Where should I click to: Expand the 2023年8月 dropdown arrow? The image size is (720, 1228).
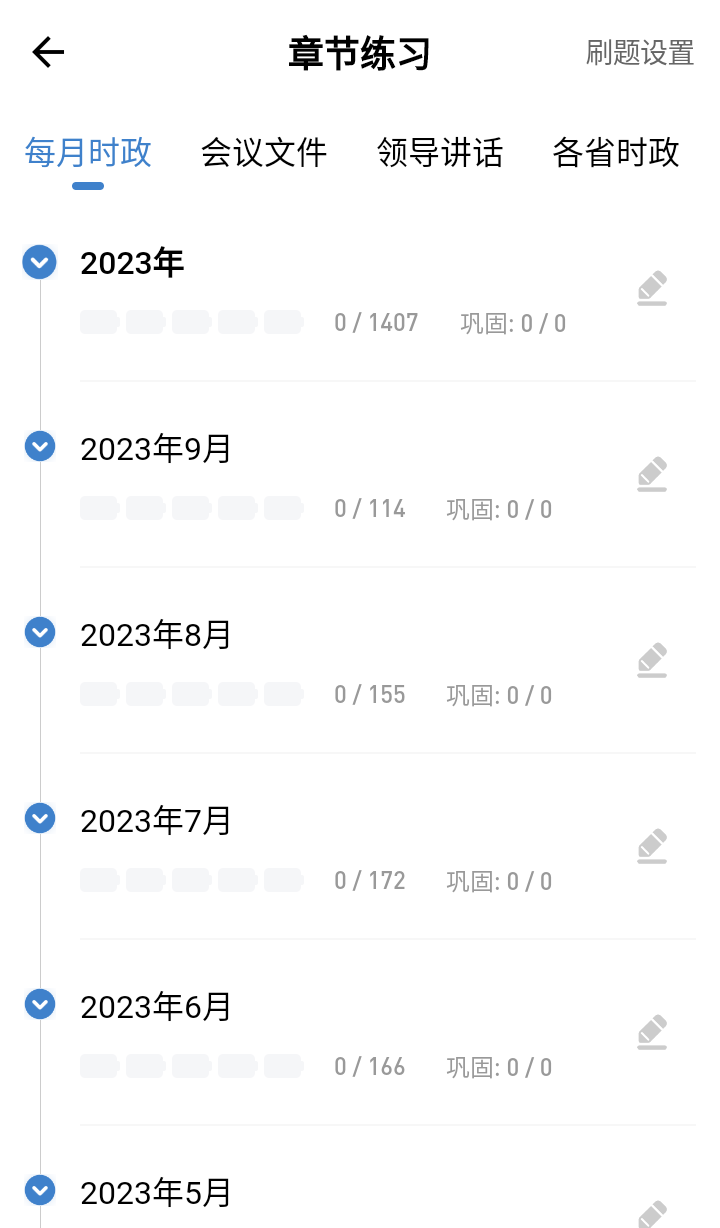[x=39, y=632]
